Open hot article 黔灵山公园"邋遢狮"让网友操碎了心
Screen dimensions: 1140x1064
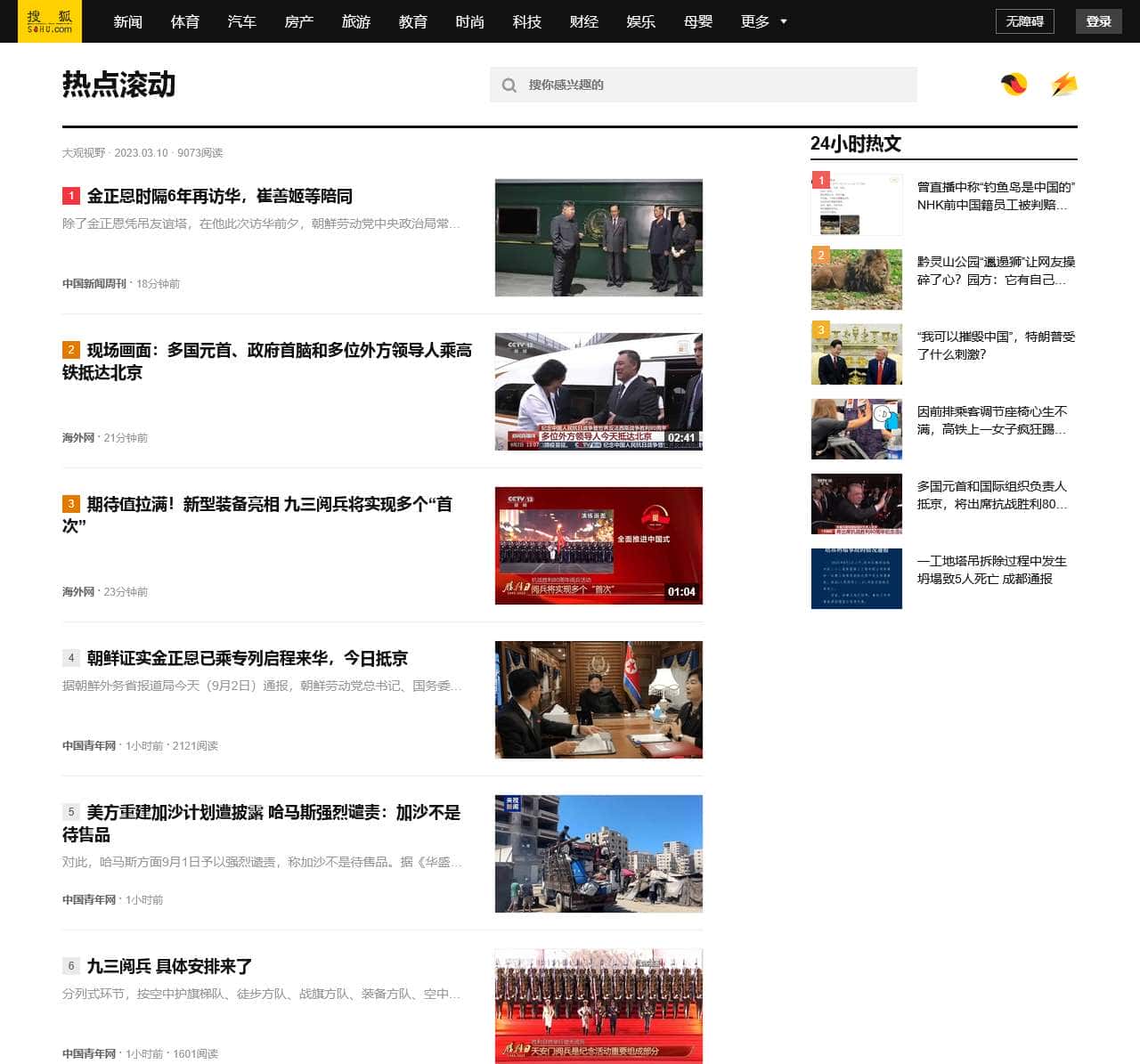pos(996,271)
